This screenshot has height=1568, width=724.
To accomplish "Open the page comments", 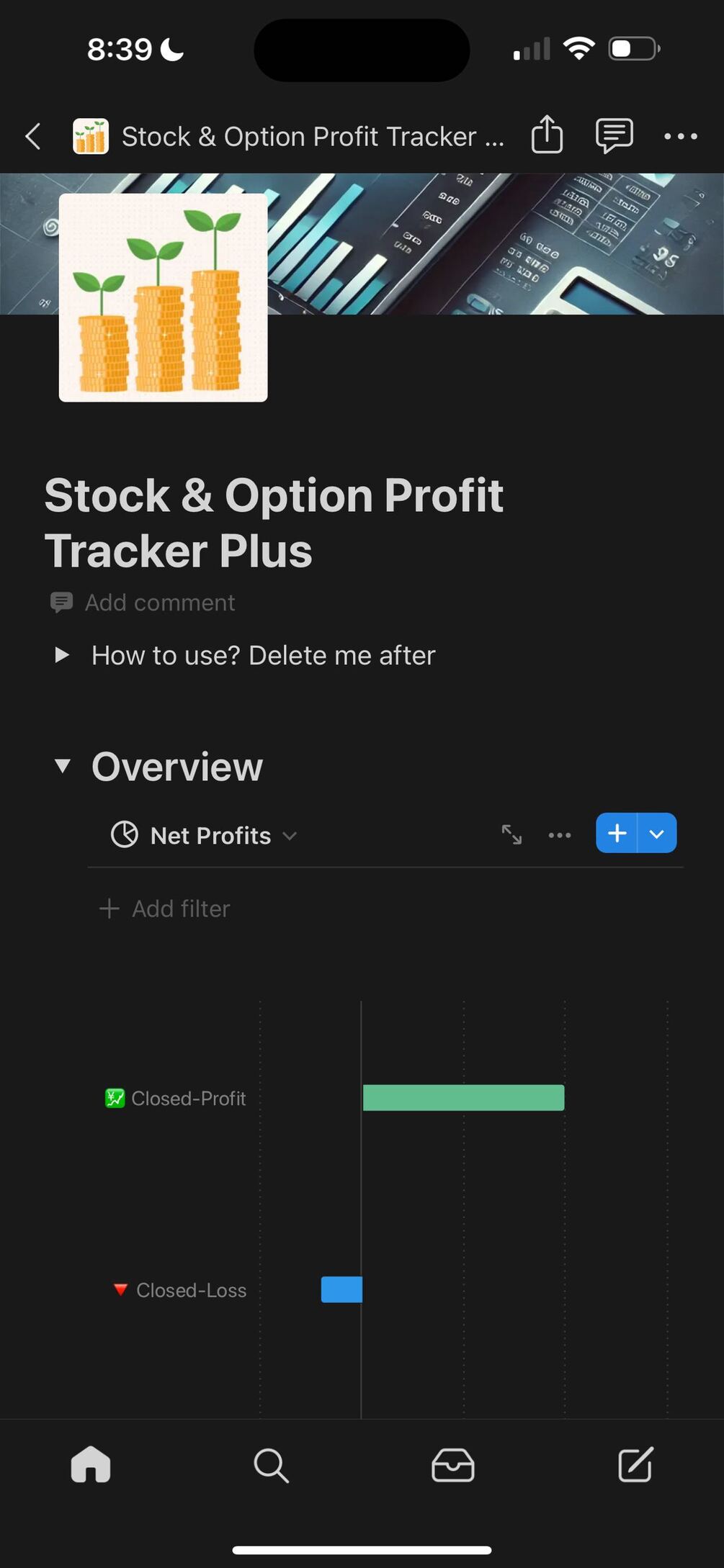I will pos(614,135).
